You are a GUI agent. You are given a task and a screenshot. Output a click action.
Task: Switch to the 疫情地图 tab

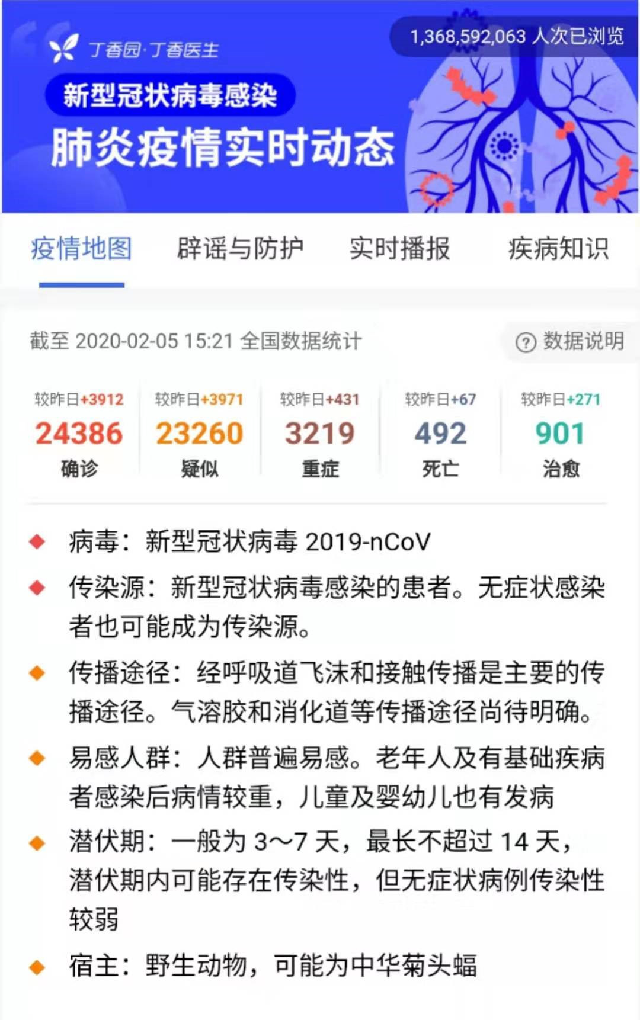point(82,249)
